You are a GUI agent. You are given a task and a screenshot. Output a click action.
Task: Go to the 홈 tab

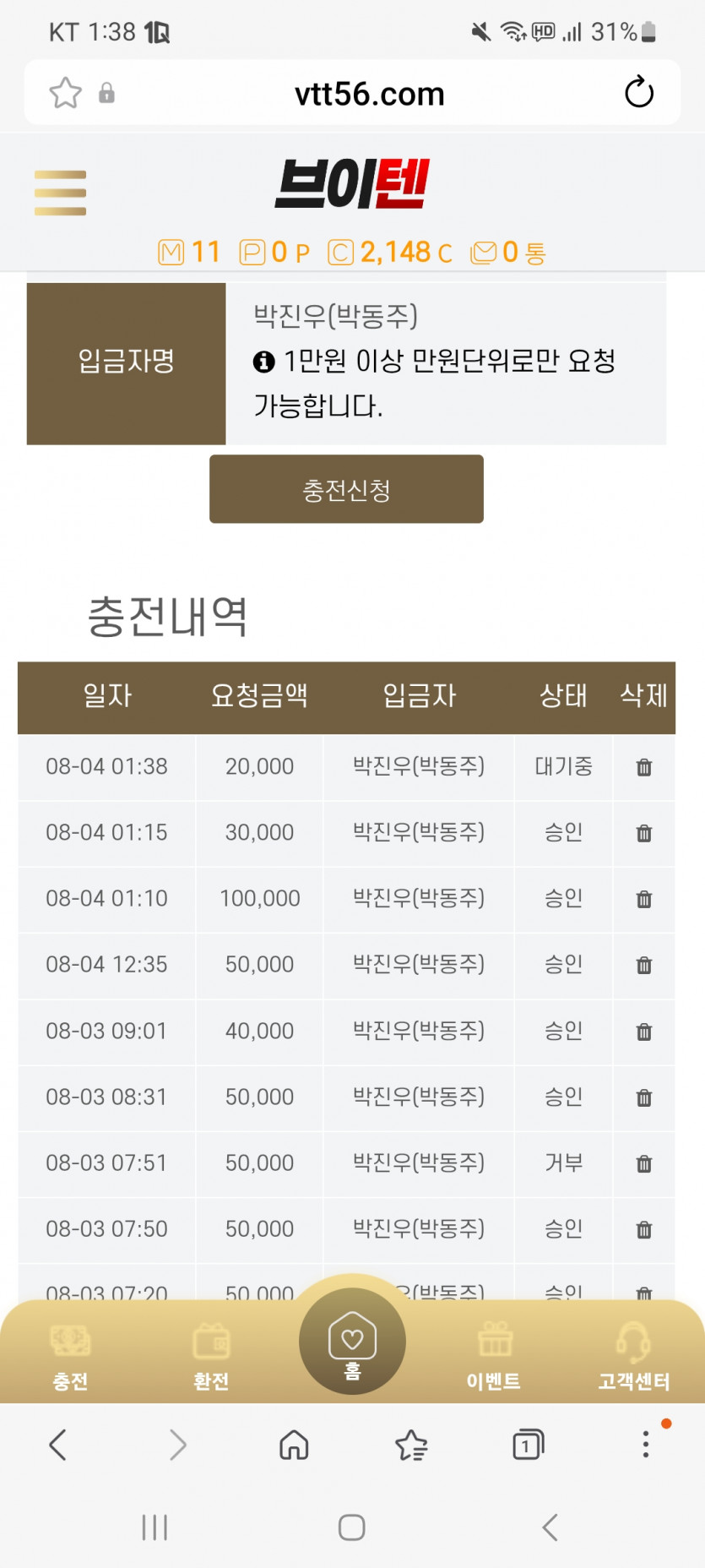coord(352,1342)
